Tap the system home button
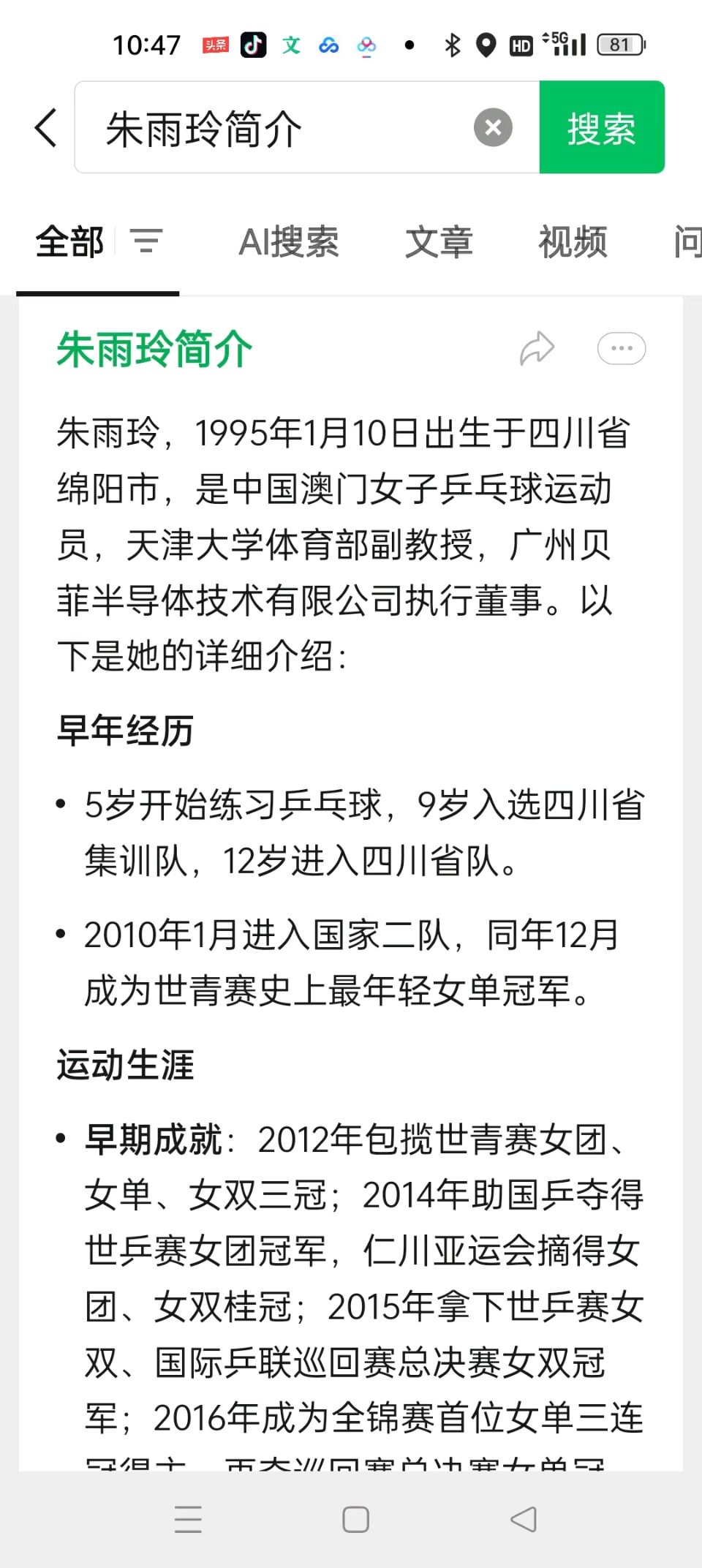 355,1519
